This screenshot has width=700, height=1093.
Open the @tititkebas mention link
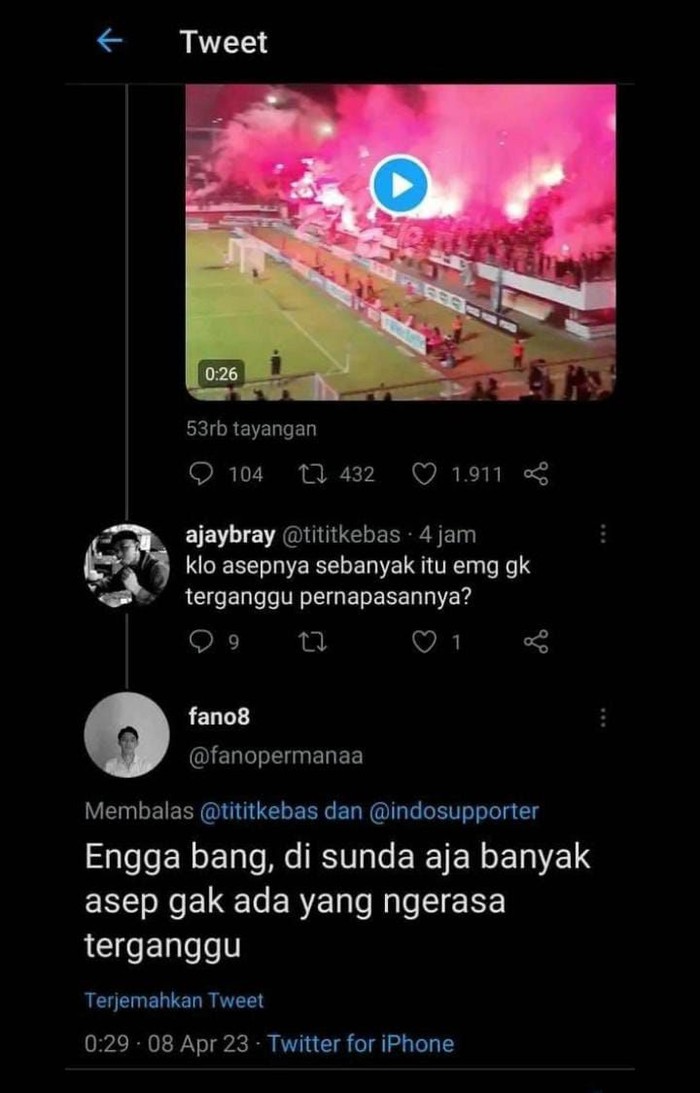(x=260, y=811)
